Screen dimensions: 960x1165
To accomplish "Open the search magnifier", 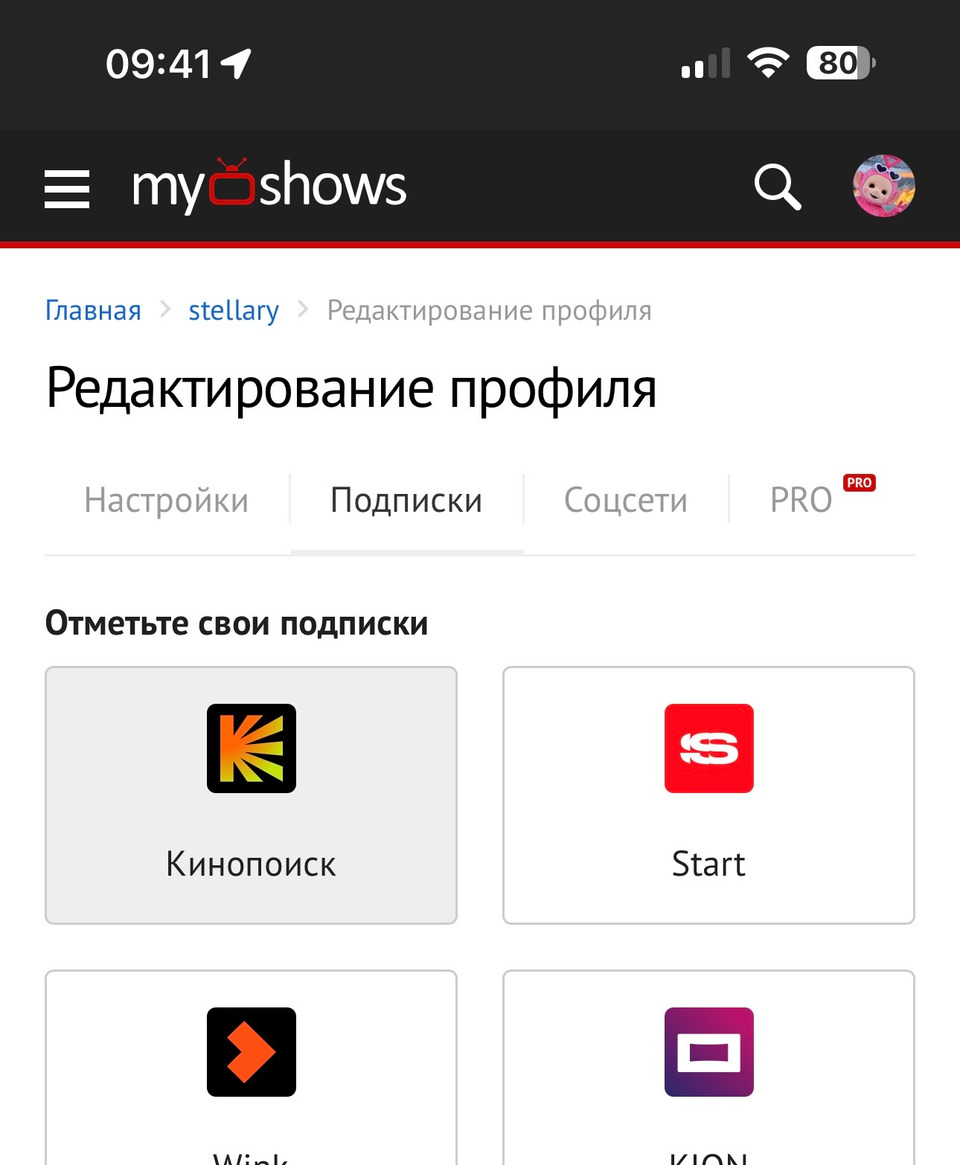I will pos(776,186).
